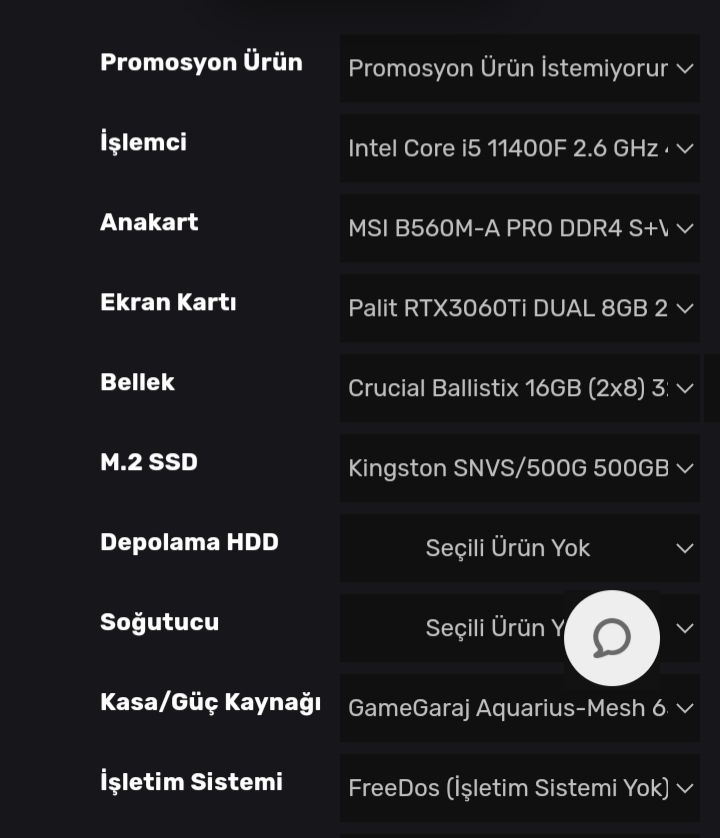Open the live chat bubble

tap(612, 638)
